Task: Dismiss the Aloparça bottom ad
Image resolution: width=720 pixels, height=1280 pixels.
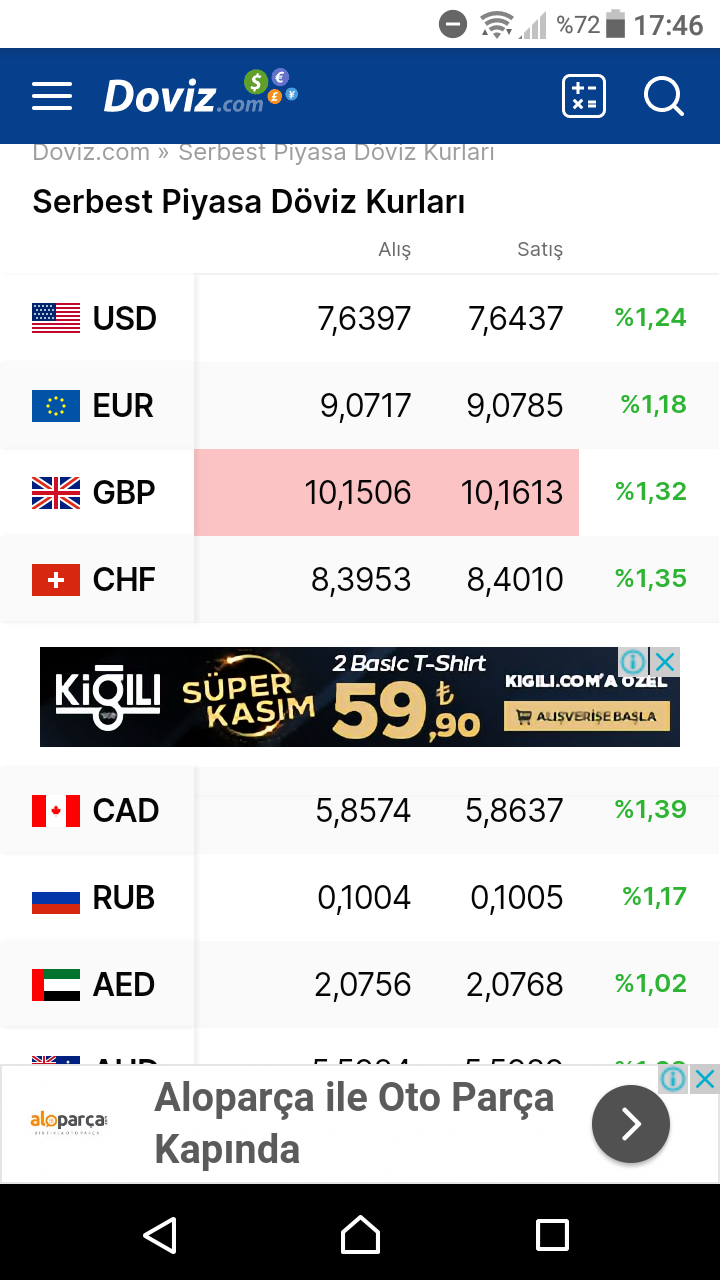Action: point(705,1079)
